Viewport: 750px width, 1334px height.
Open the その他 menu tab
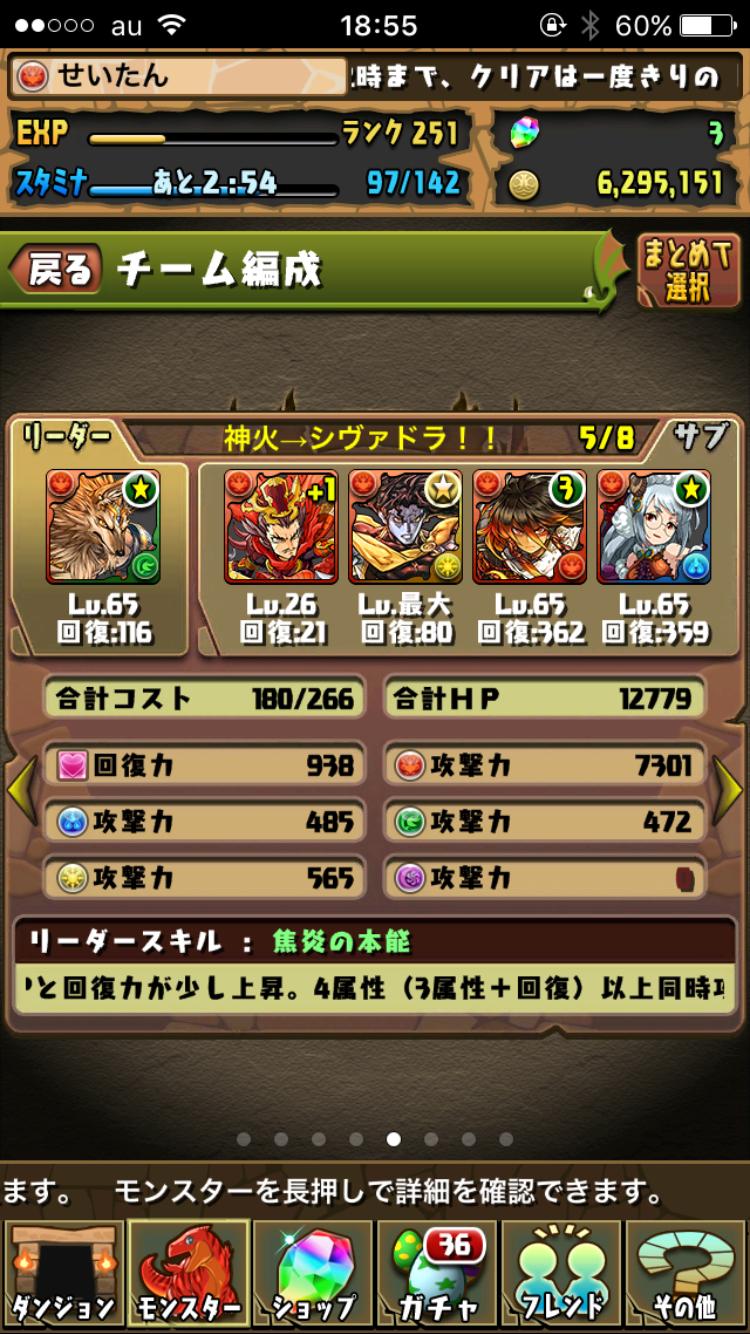686,1274
